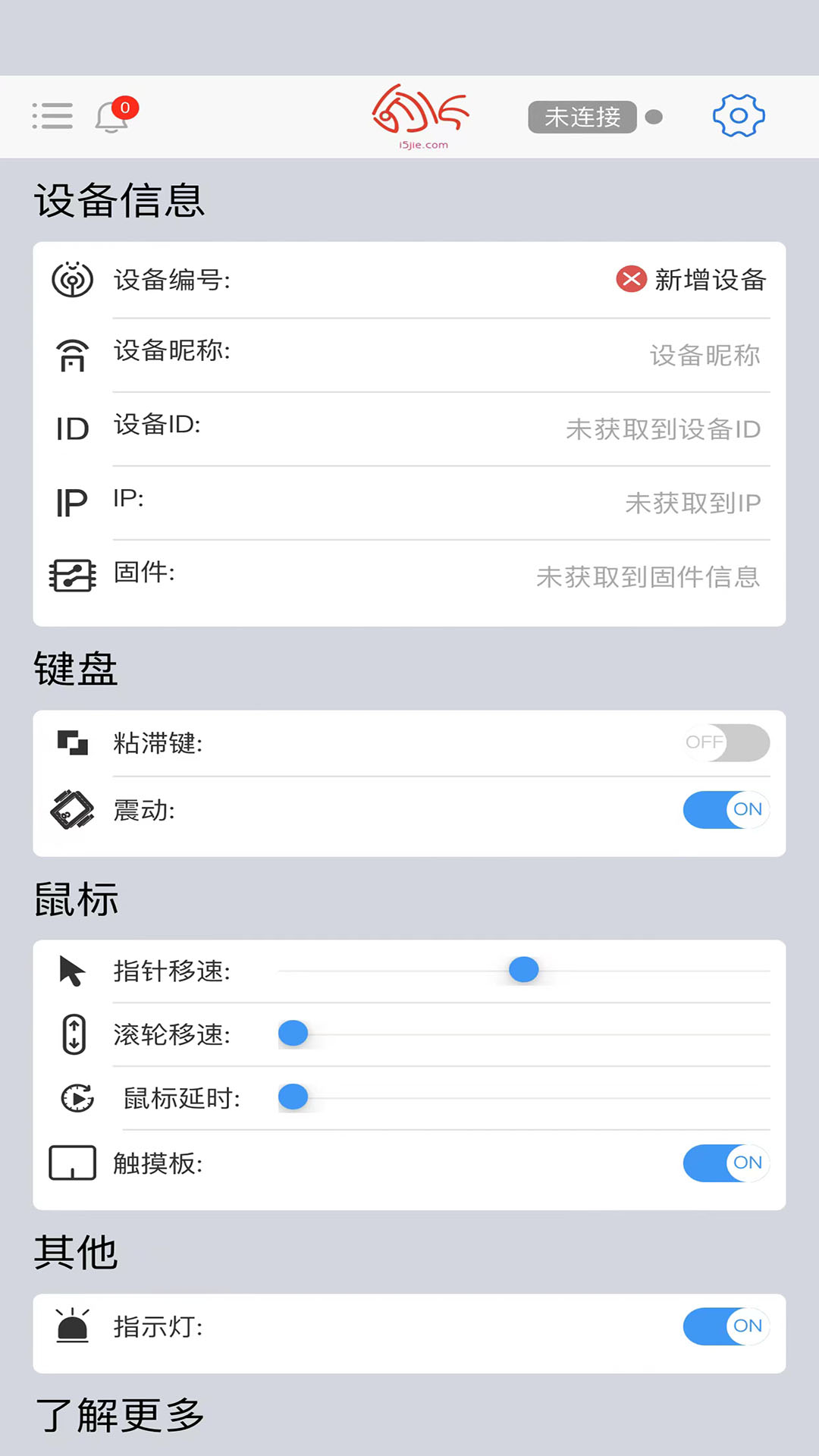Disable the 震动 toggle

tap(725, 810)
